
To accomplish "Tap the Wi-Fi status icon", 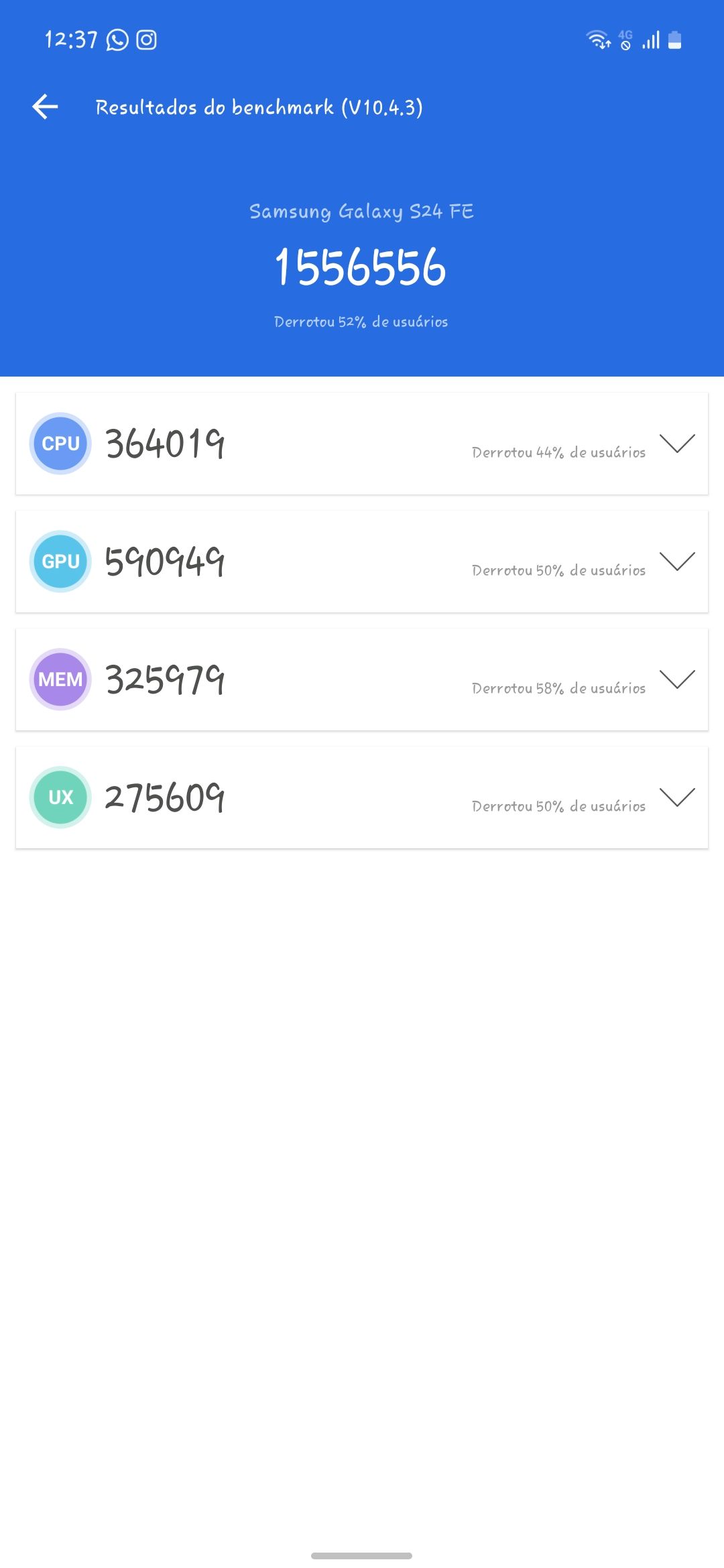I will 597,40.
